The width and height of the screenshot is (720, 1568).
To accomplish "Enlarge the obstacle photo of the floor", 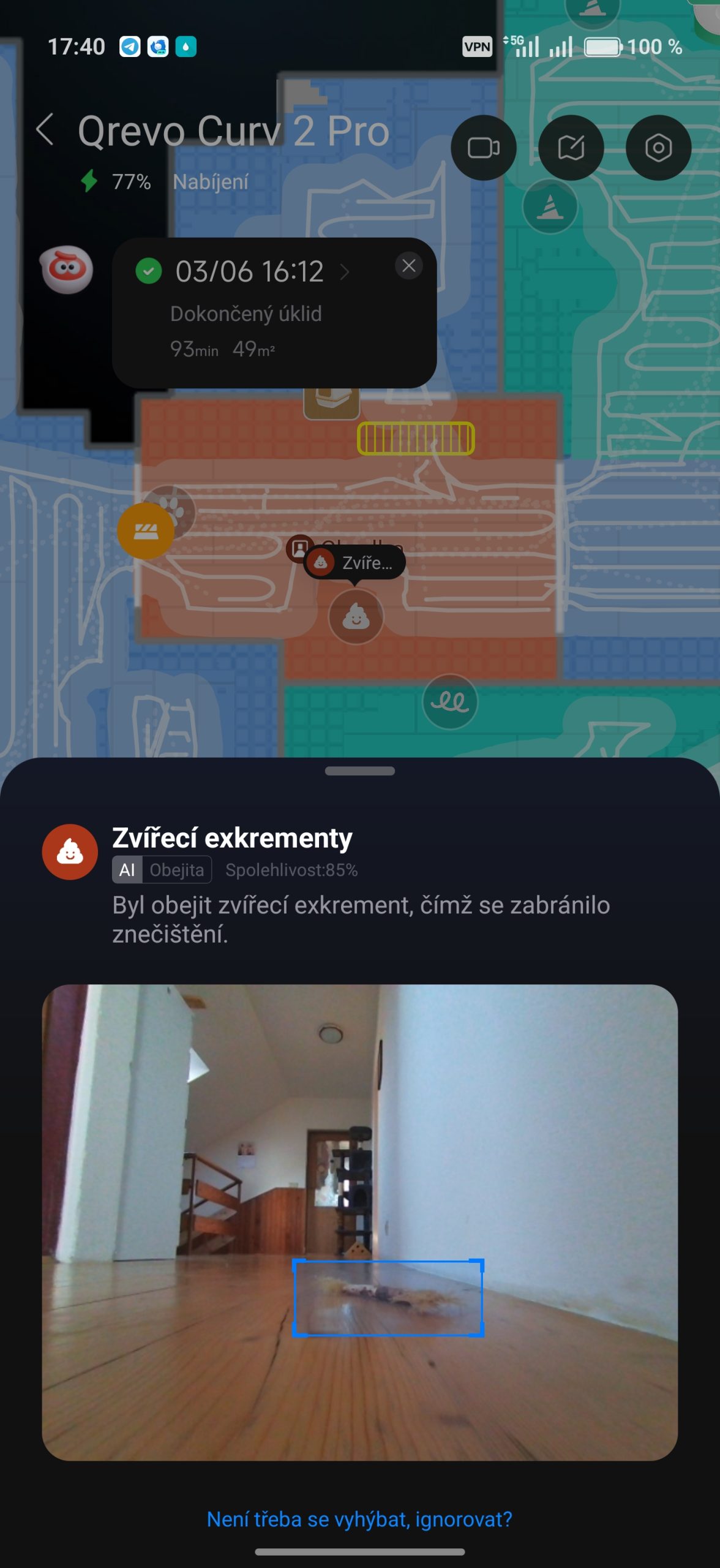I will tap(359, 1222).
